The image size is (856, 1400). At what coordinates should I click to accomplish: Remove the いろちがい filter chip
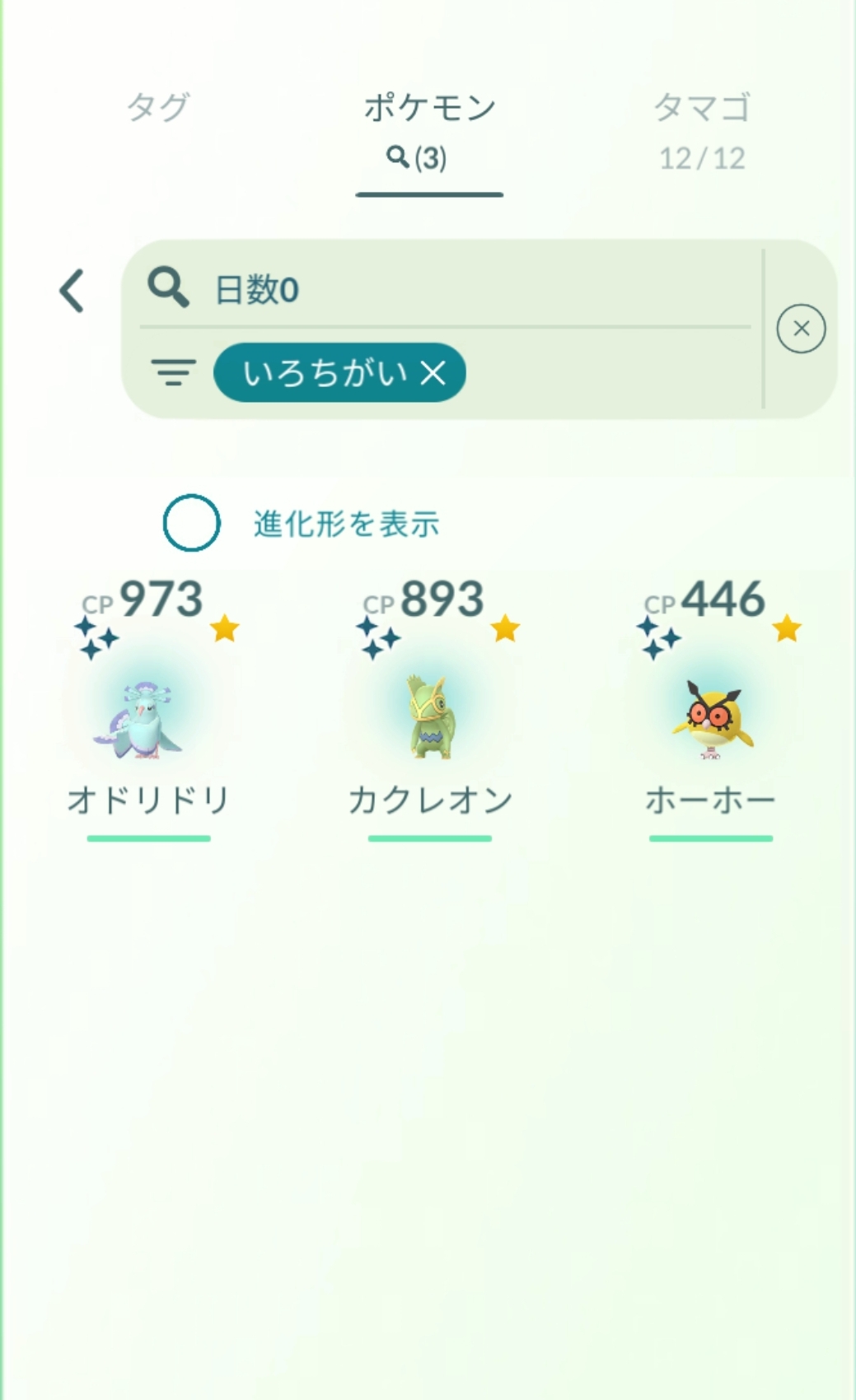point(433,373)
